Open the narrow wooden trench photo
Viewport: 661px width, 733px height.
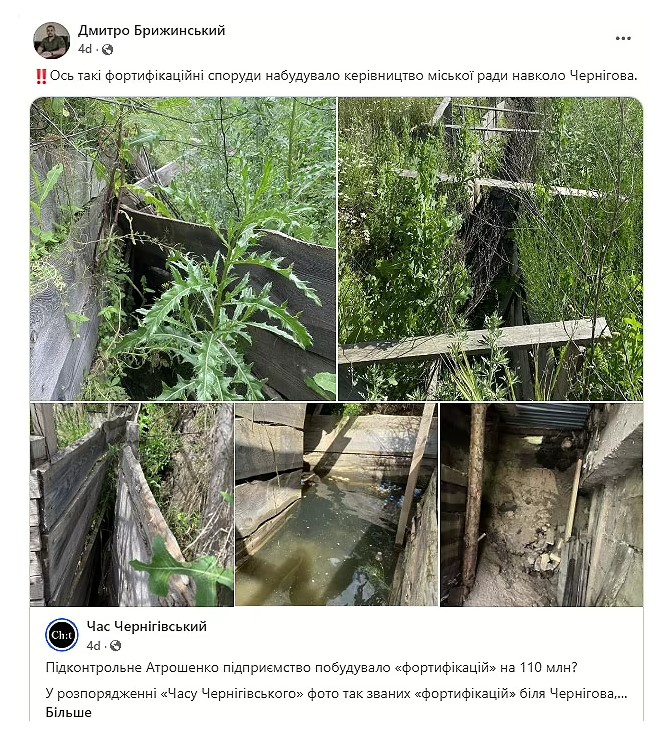click(131, 504)
